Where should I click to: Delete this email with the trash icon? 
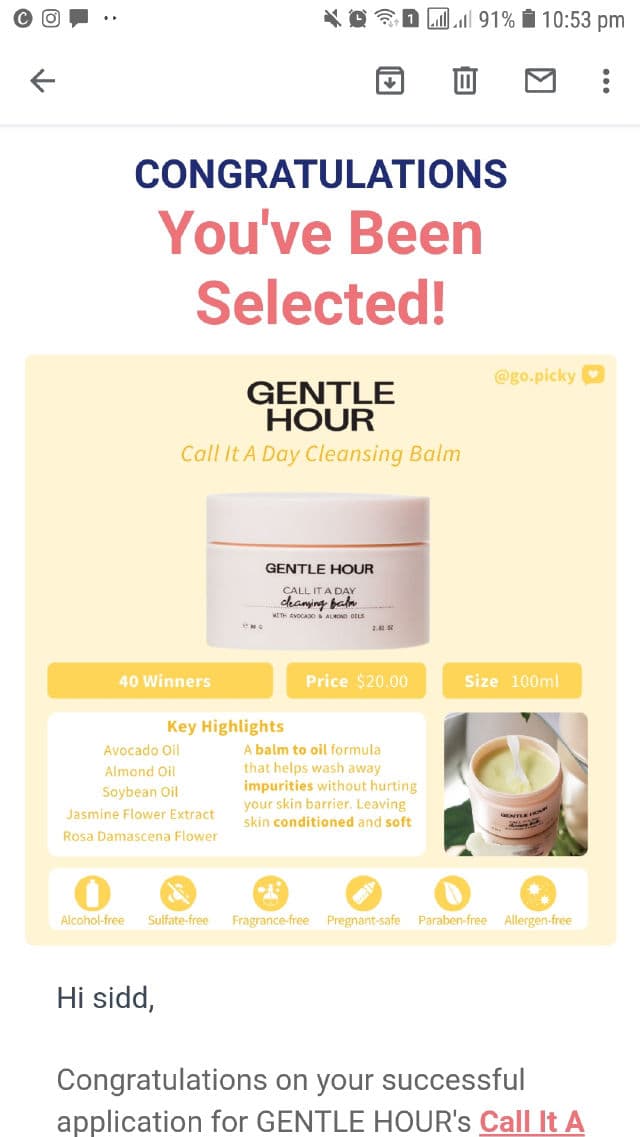[465, 81]
